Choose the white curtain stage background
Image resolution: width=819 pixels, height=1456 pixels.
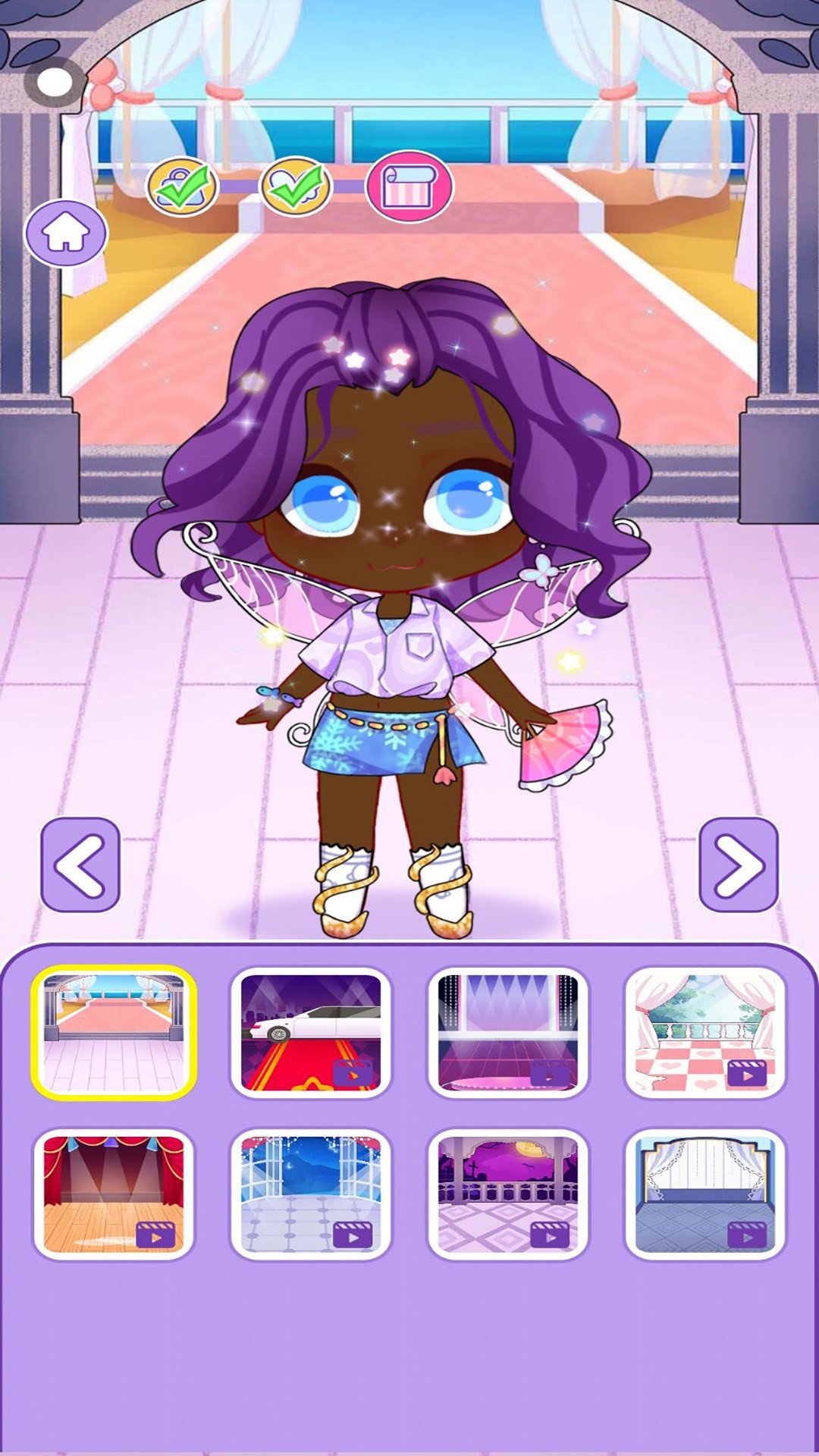pyautogui.click(x=705, y=1194)
